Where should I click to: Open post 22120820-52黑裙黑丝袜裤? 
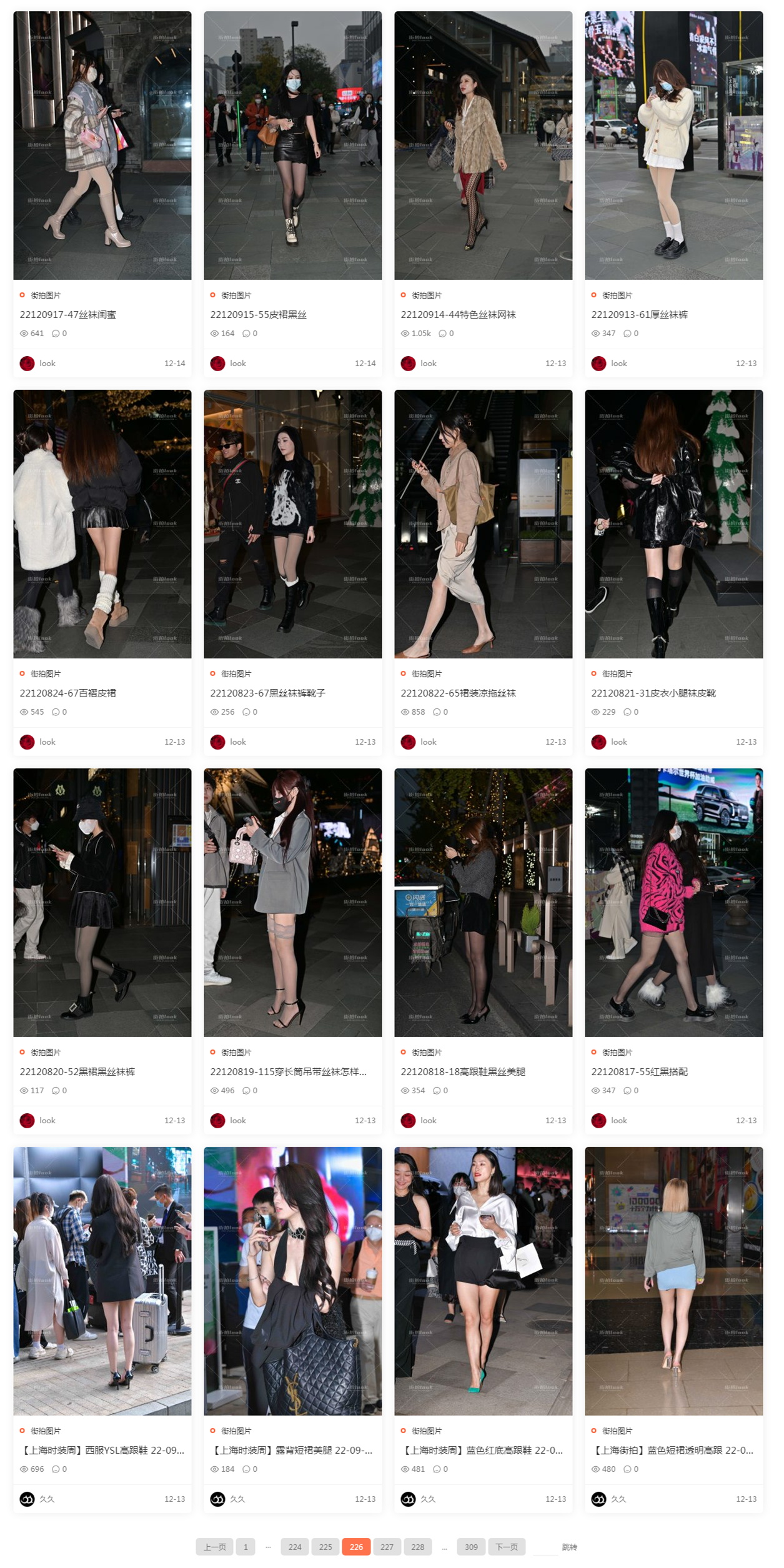coord(77,1071)
